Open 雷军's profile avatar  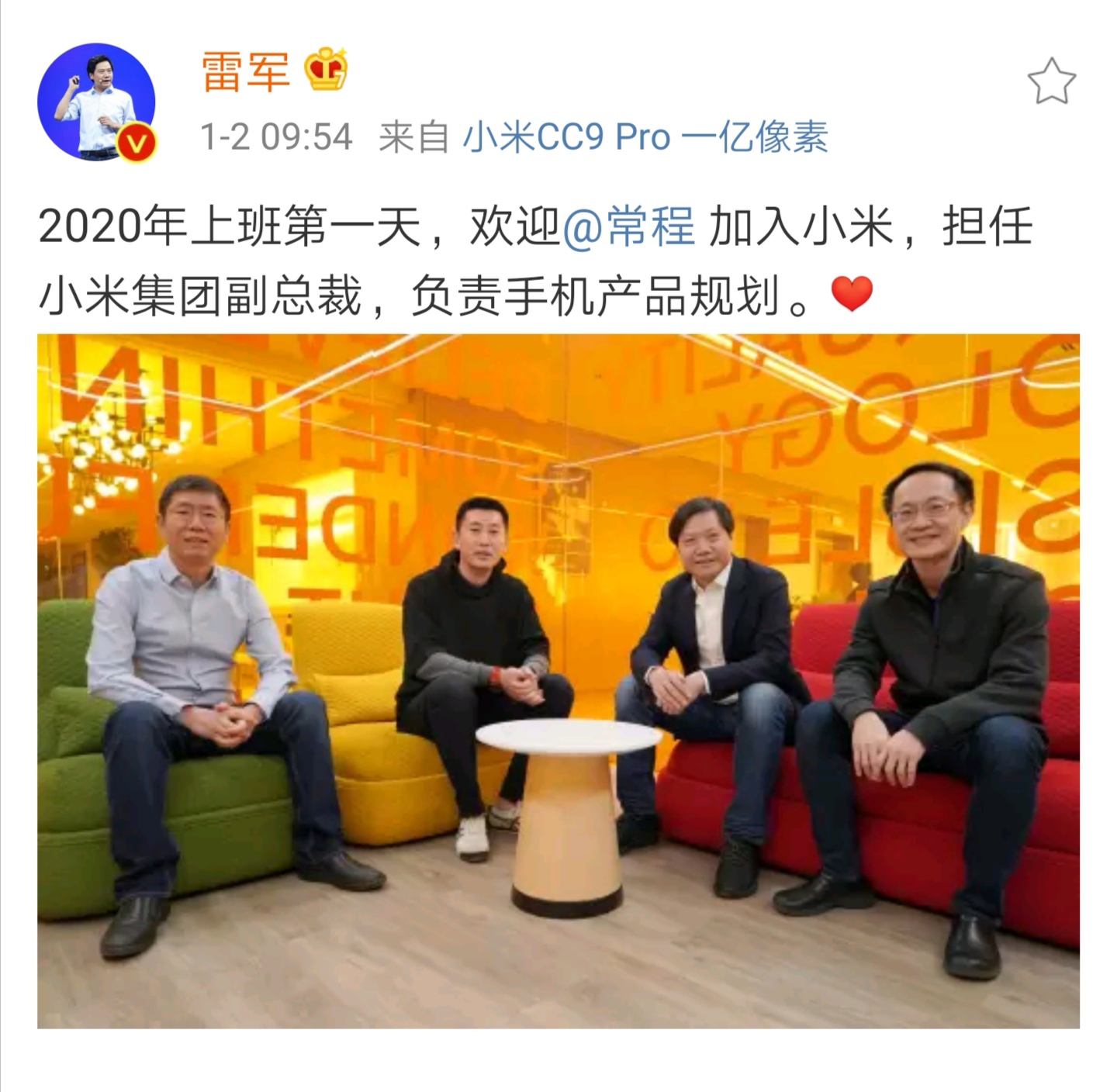(96, 102)
